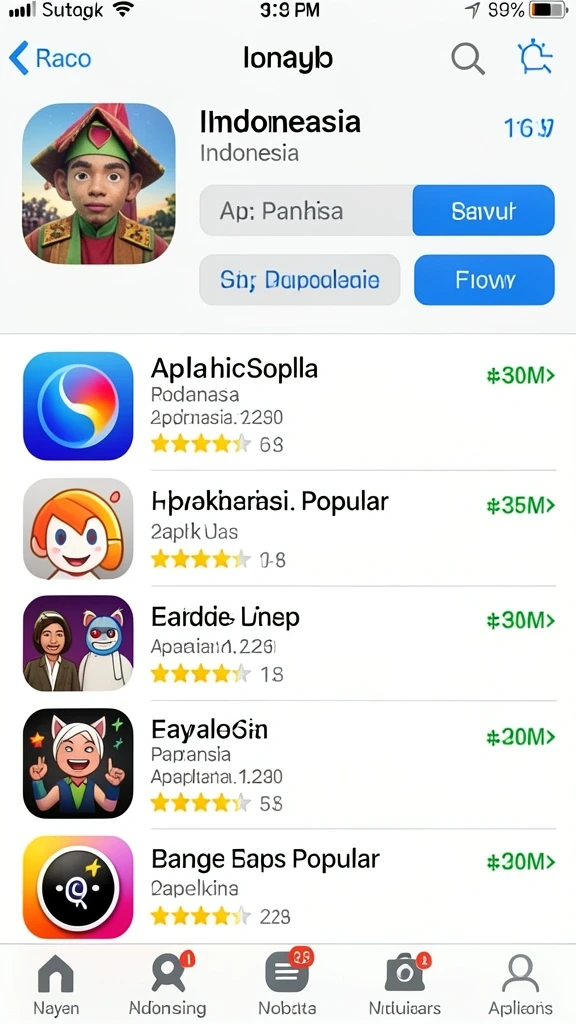Switch to the Nidulaars tab

[x=405, y=984]
